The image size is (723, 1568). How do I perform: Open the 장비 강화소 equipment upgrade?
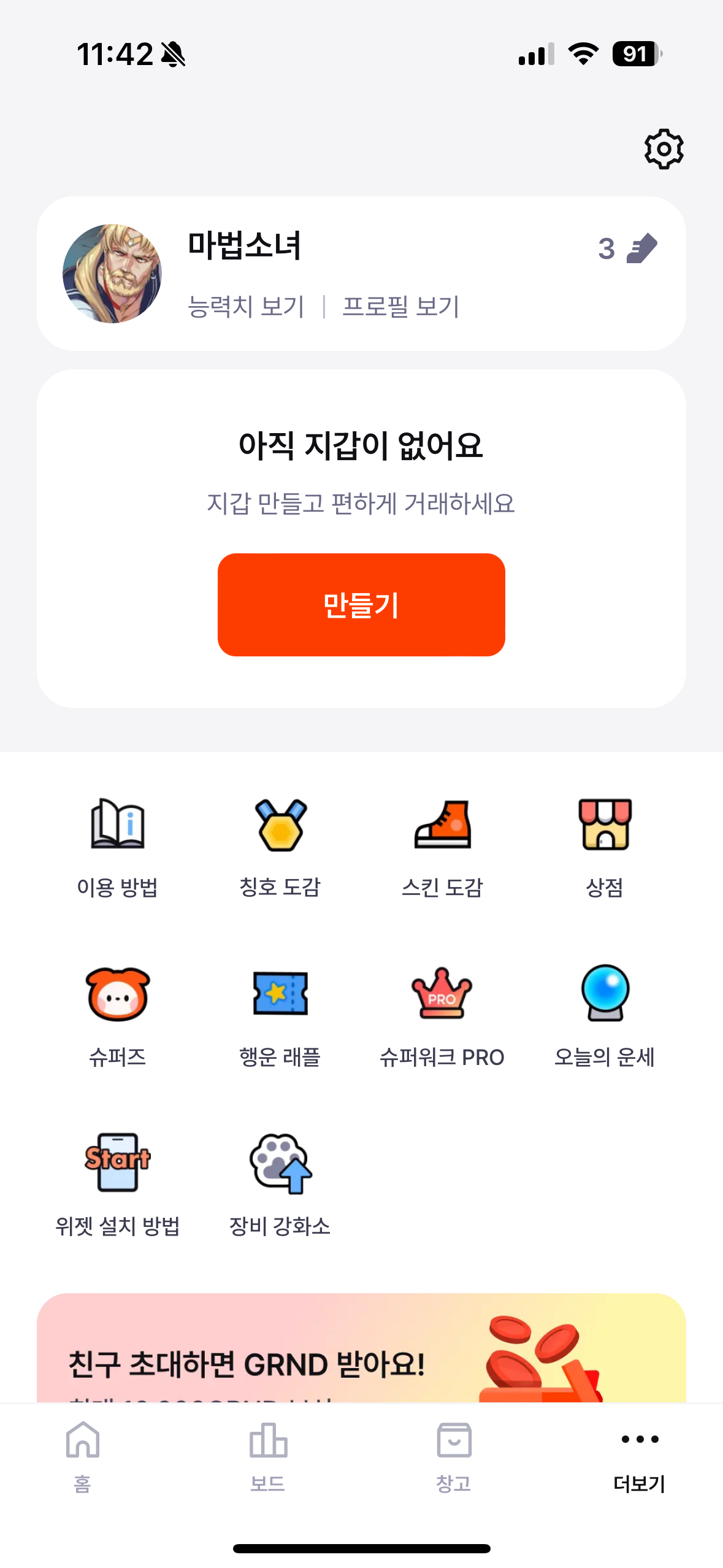pyautogui.click(x=280, y=1186)
